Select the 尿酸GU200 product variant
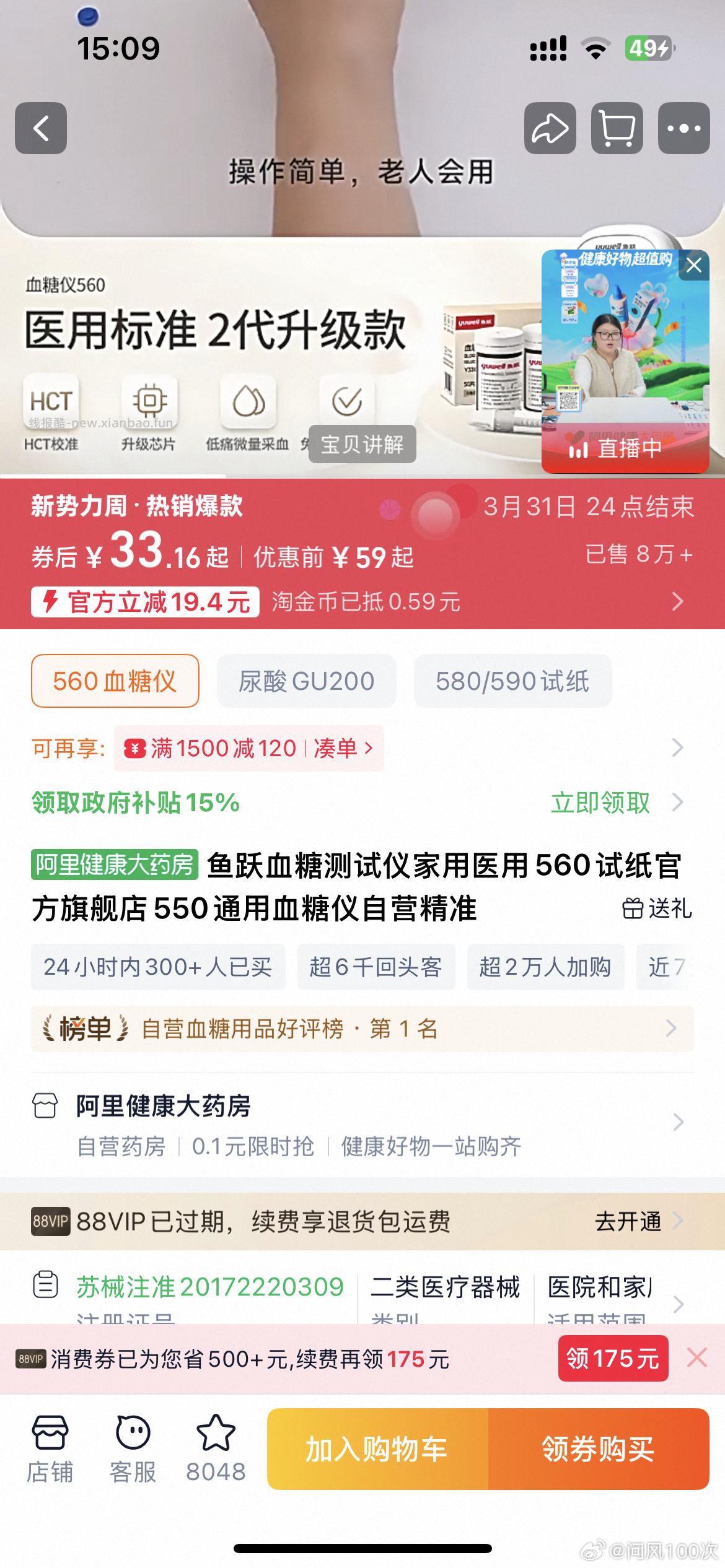The height and width of the screenshot is (1568, 725). [x=307, y=681]
